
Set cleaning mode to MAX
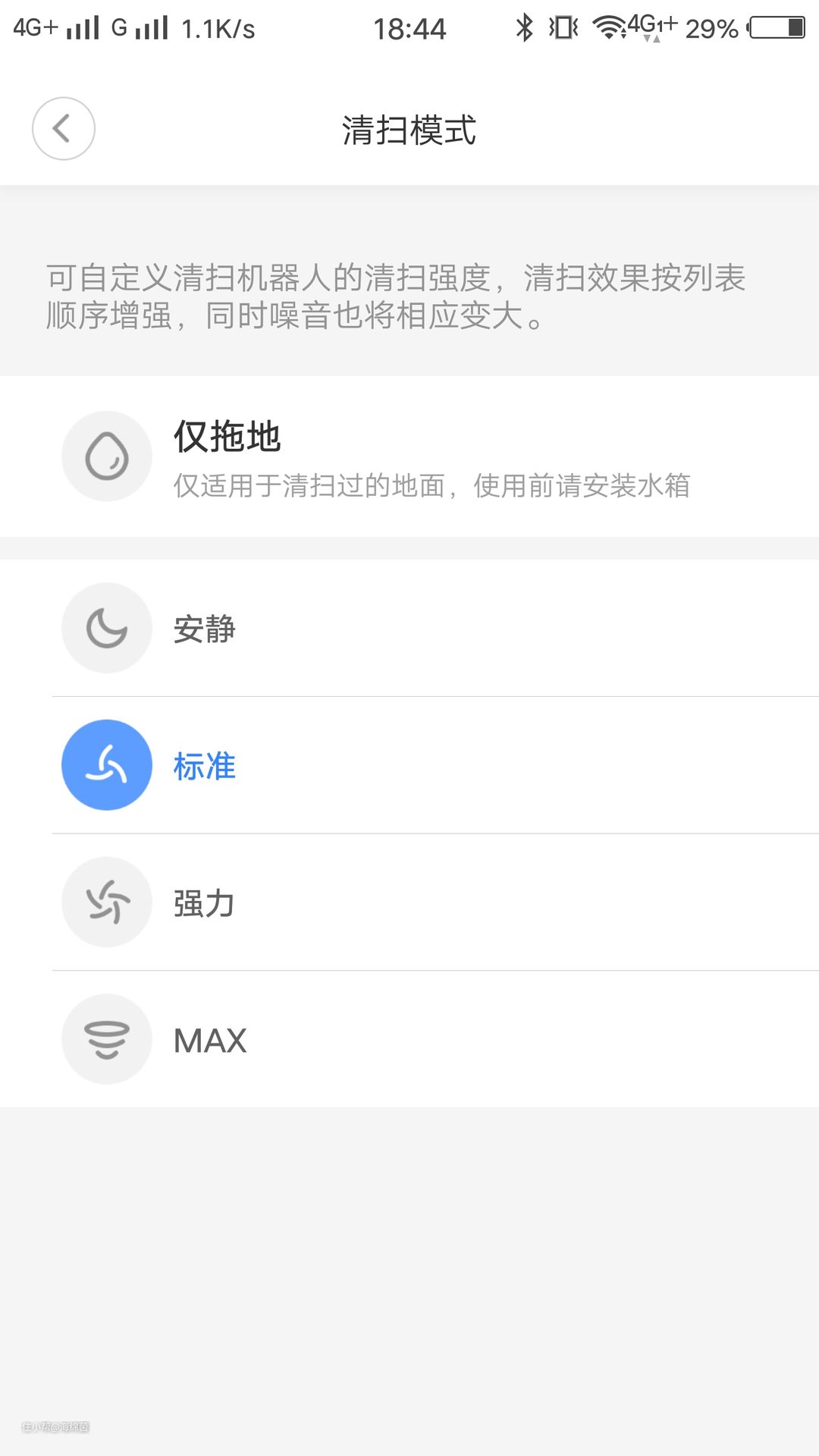[x=409, y=1040]
